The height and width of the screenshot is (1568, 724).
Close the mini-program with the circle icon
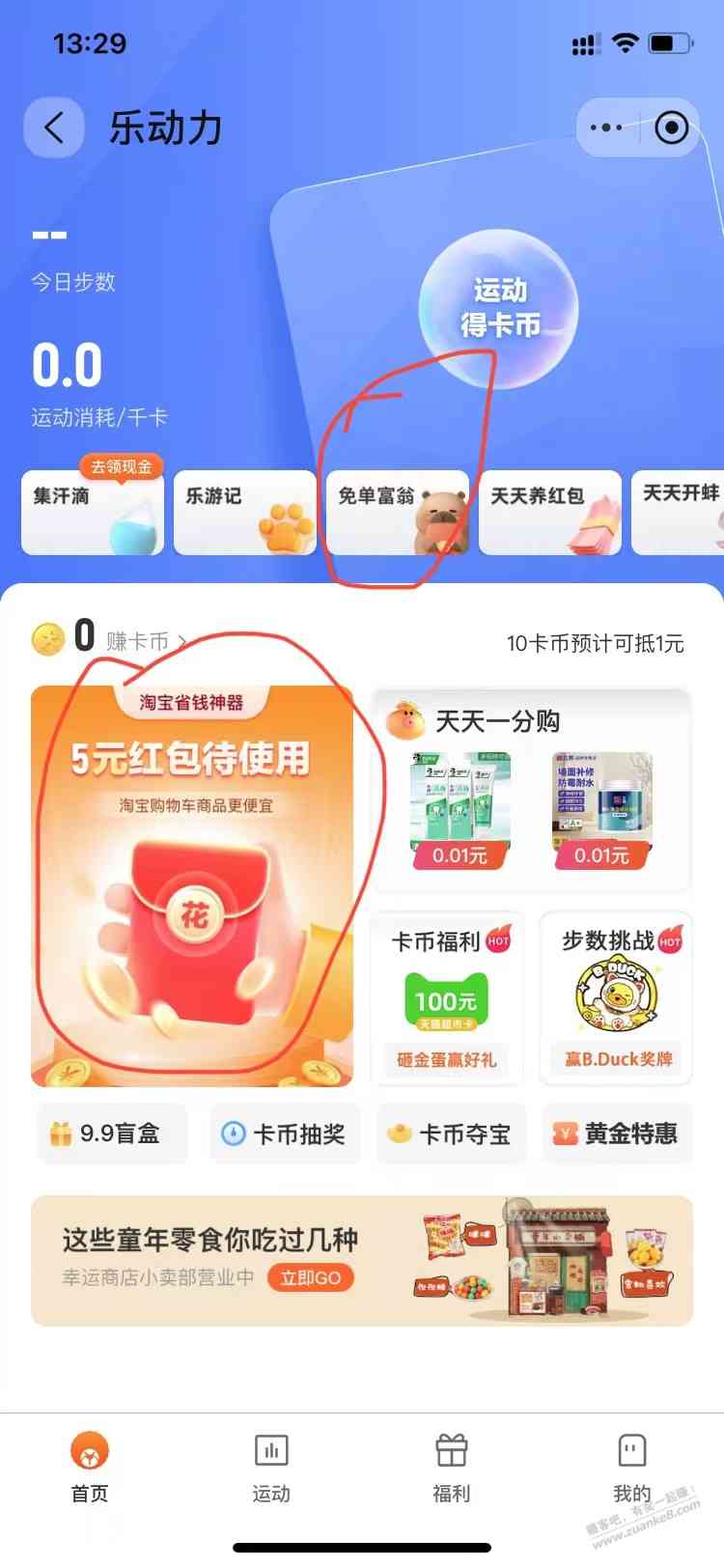[672, 127]
